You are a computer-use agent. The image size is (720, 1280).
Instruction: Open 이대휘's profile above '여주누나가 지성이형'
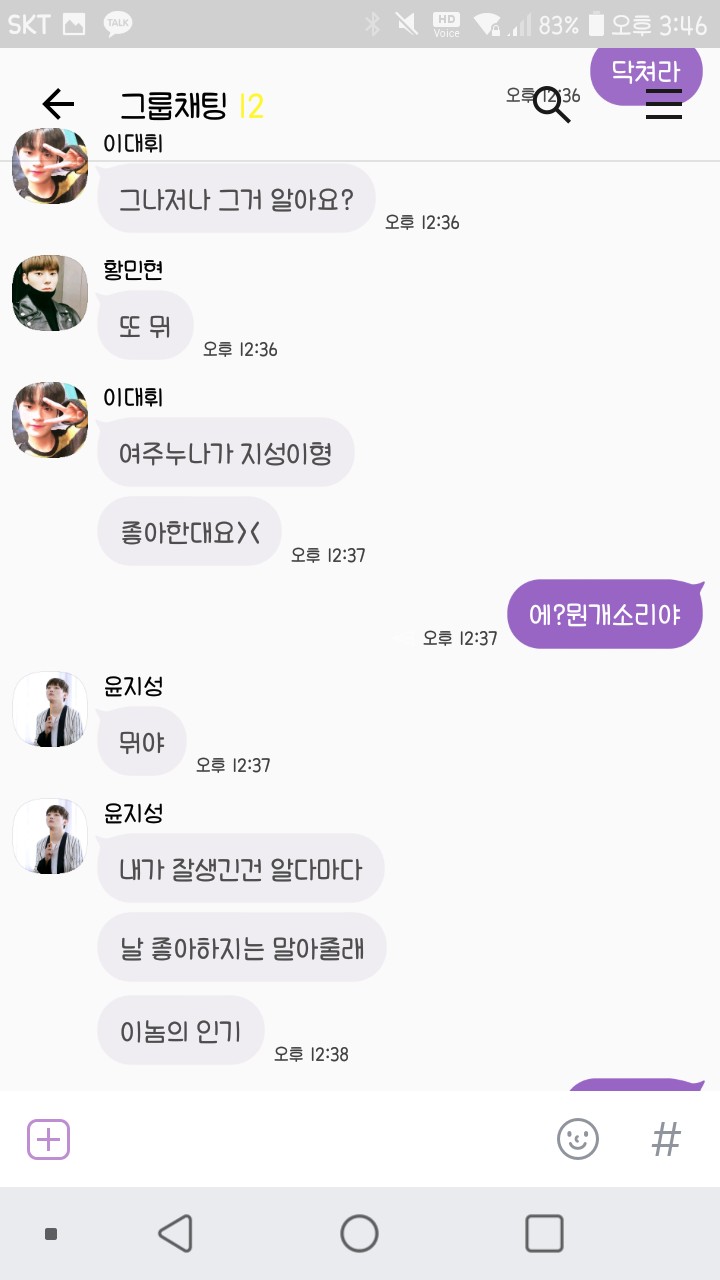coord(50,420)
